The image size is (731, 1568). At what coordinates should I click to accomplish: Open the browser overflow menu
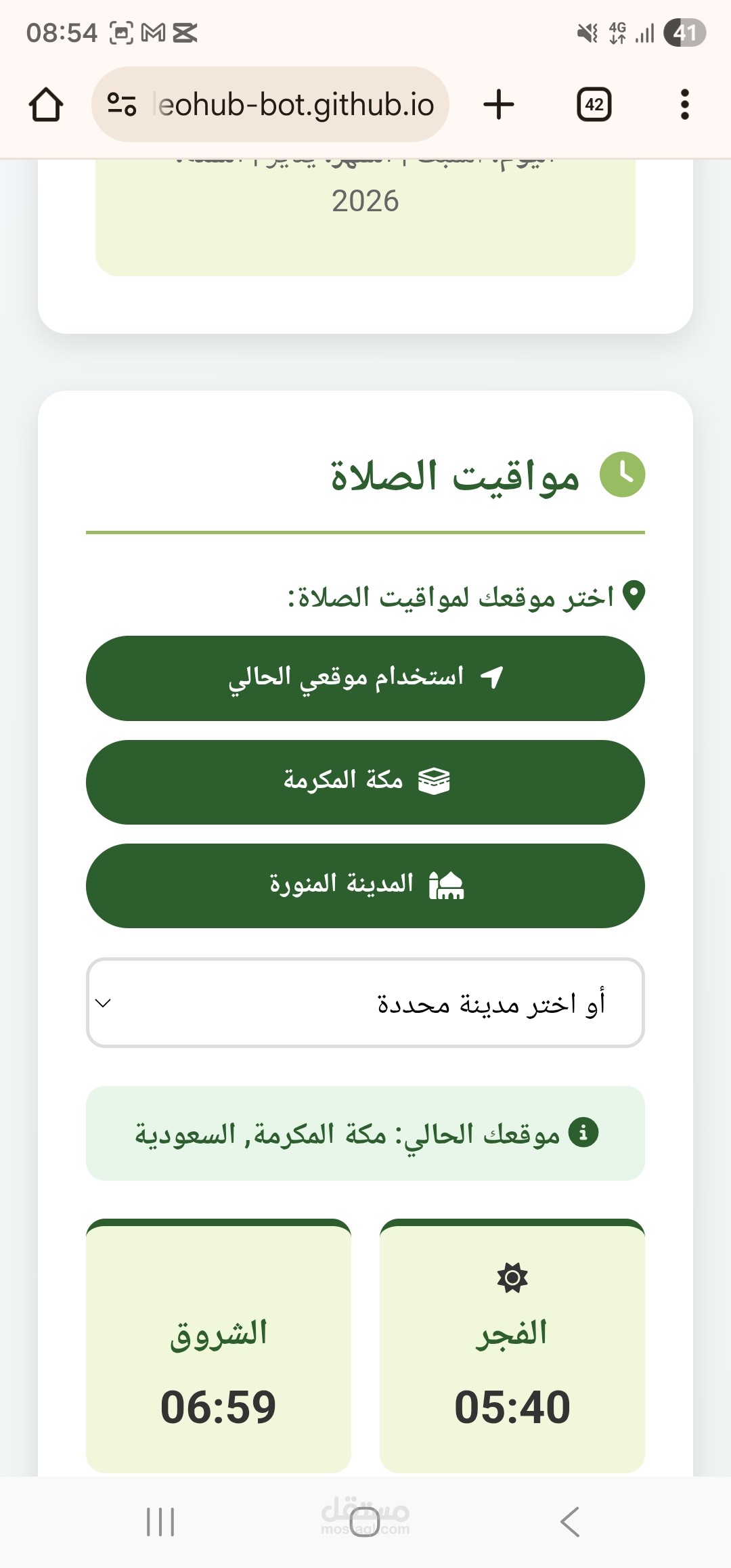click(685, 104)
